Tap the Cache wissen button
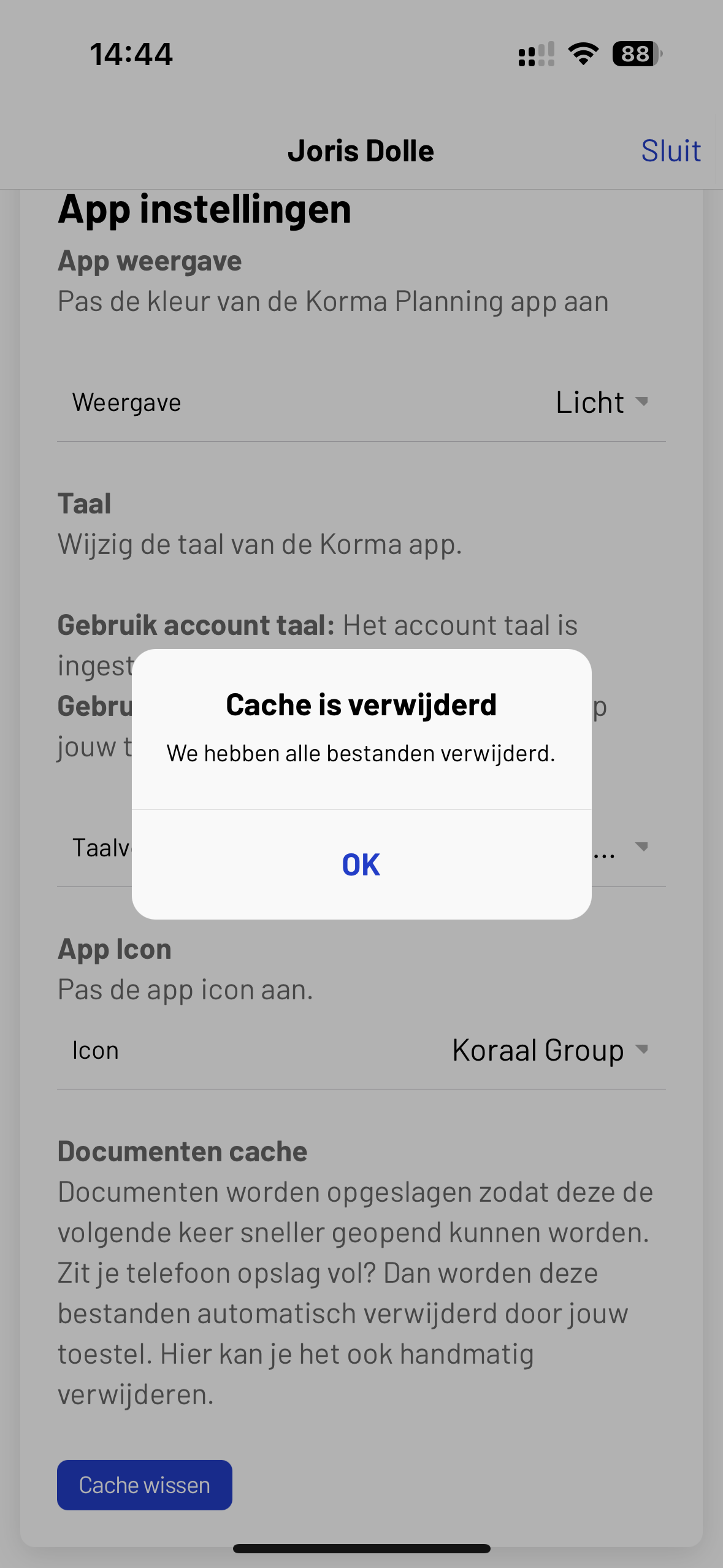The width and height of the screenshot is (723, 1568). (x=145, y=1485)
